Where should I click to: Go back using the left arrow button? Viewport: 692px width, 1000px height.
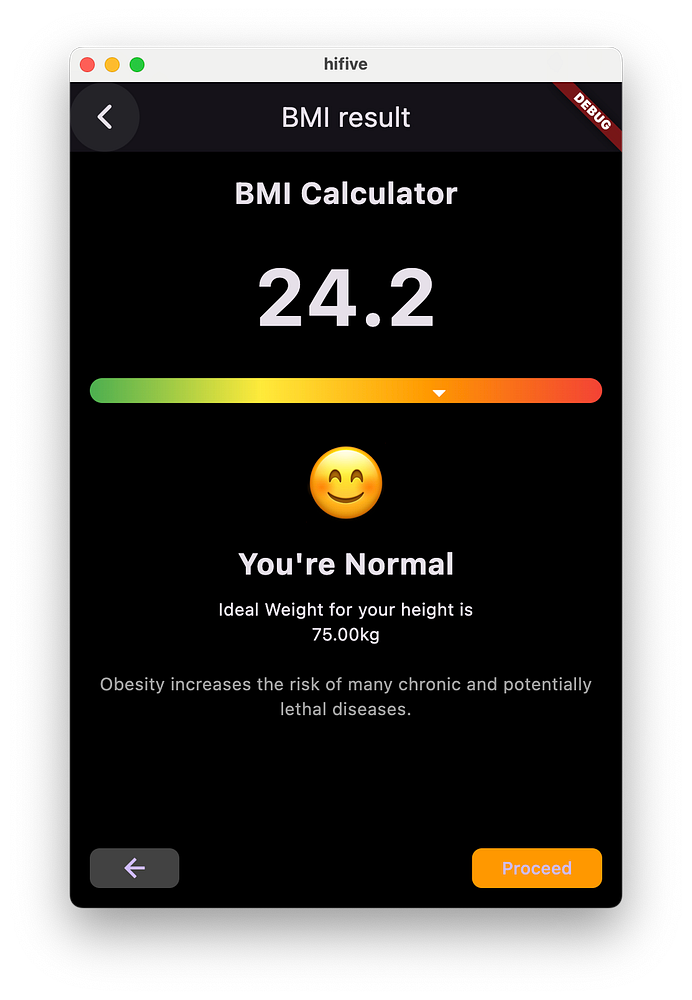[134, 868]
